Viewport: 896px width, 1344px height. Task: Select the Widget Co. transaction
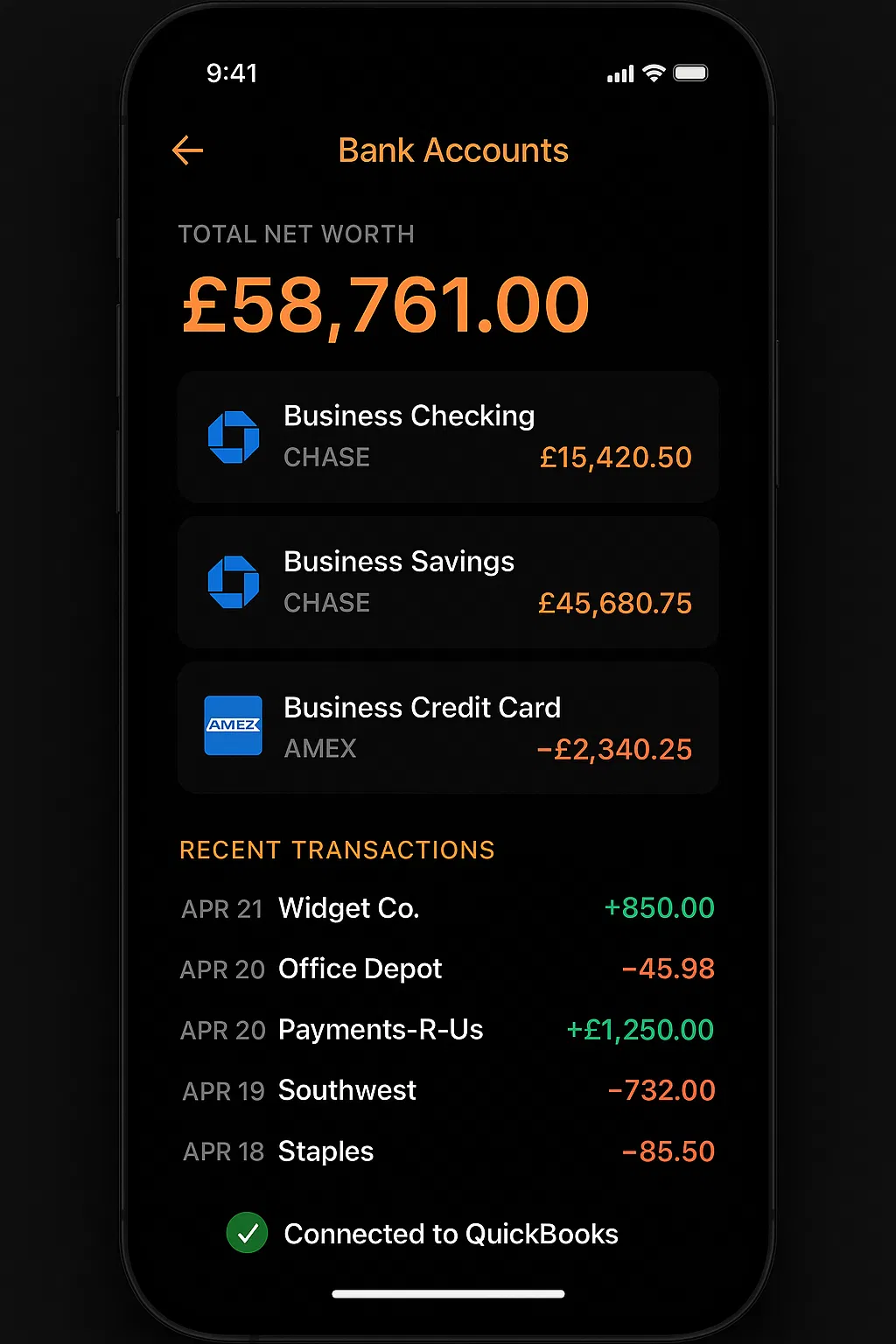tap(447, 907)
